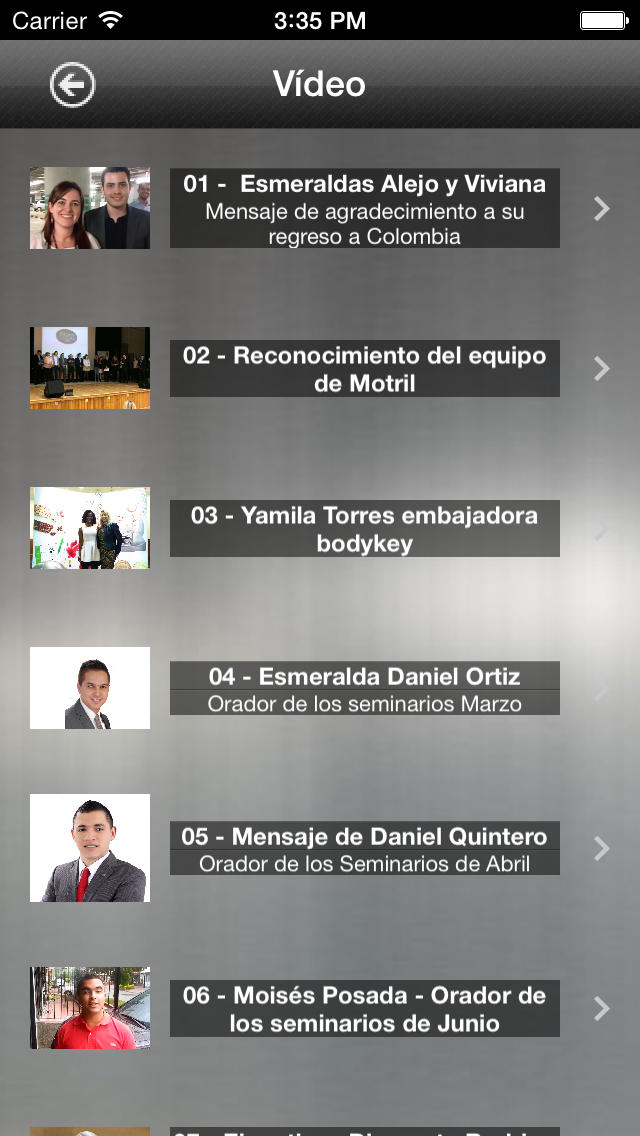Screen dimensions: 640x1136
Task: Open video 01 Esmeraldas Alejo y Viviana
Action: pos(364,208)
